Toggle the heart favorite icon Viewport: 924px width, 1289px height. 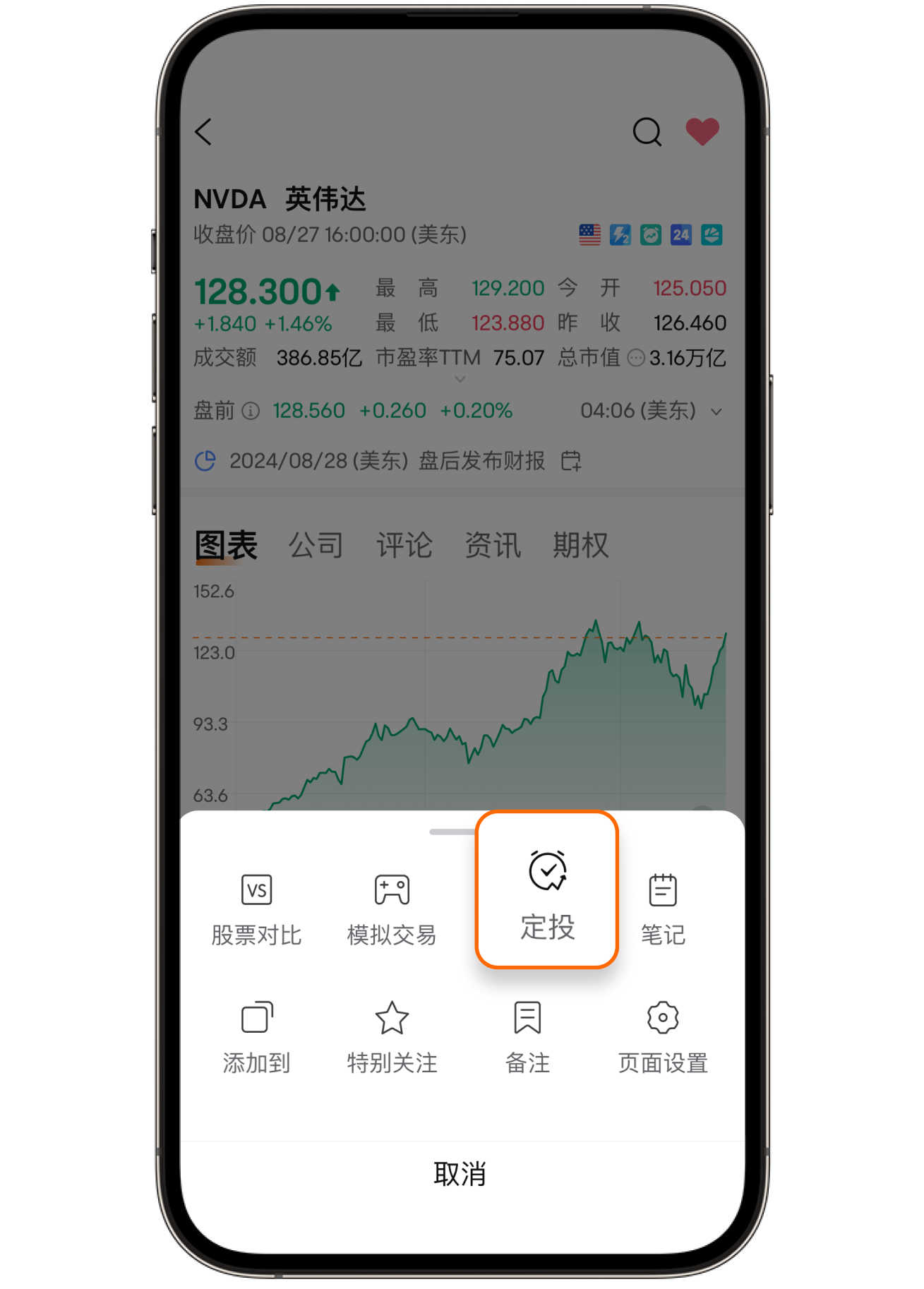(x=703, y=130)
